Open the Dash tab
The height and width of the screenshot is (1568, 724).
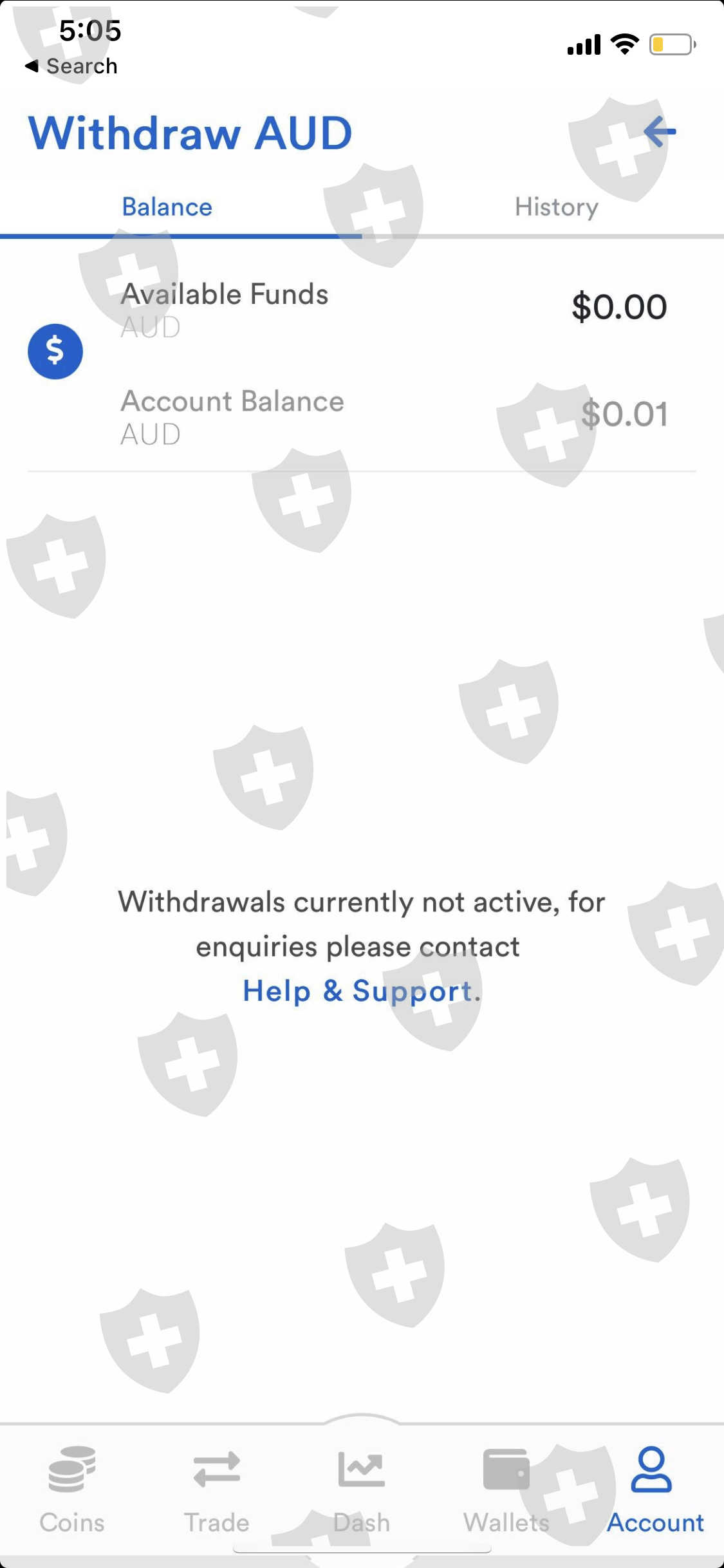pos(362,1489)
